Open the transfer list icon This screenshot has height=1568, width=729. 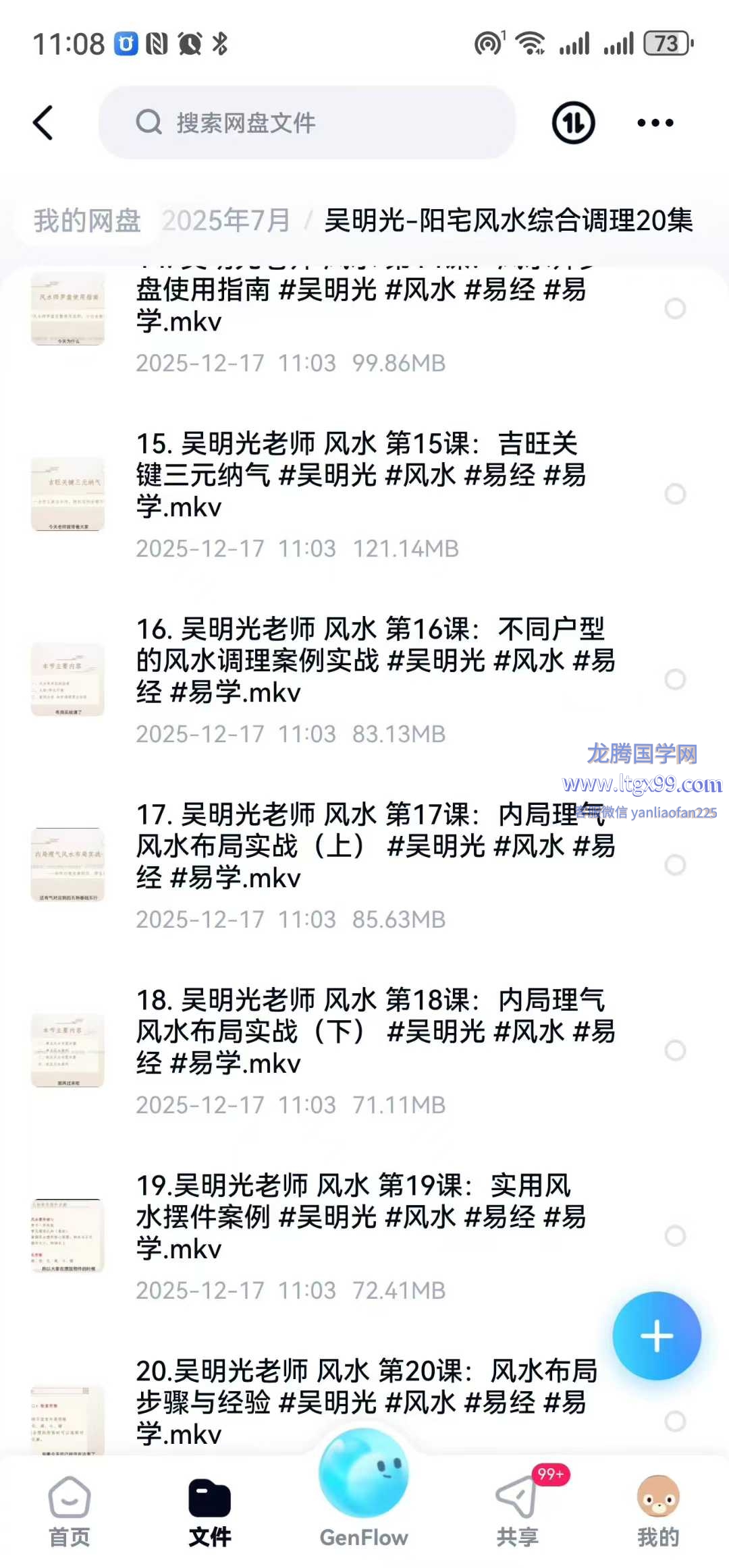tap(573, 123)
